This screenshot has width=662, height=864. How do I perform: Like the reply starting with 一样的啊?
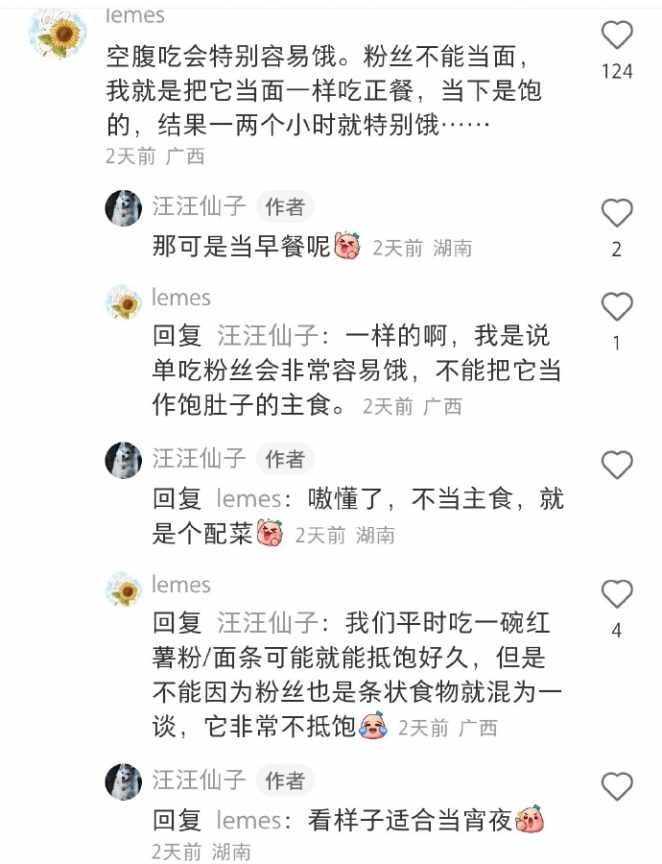[x=618, y=307]
